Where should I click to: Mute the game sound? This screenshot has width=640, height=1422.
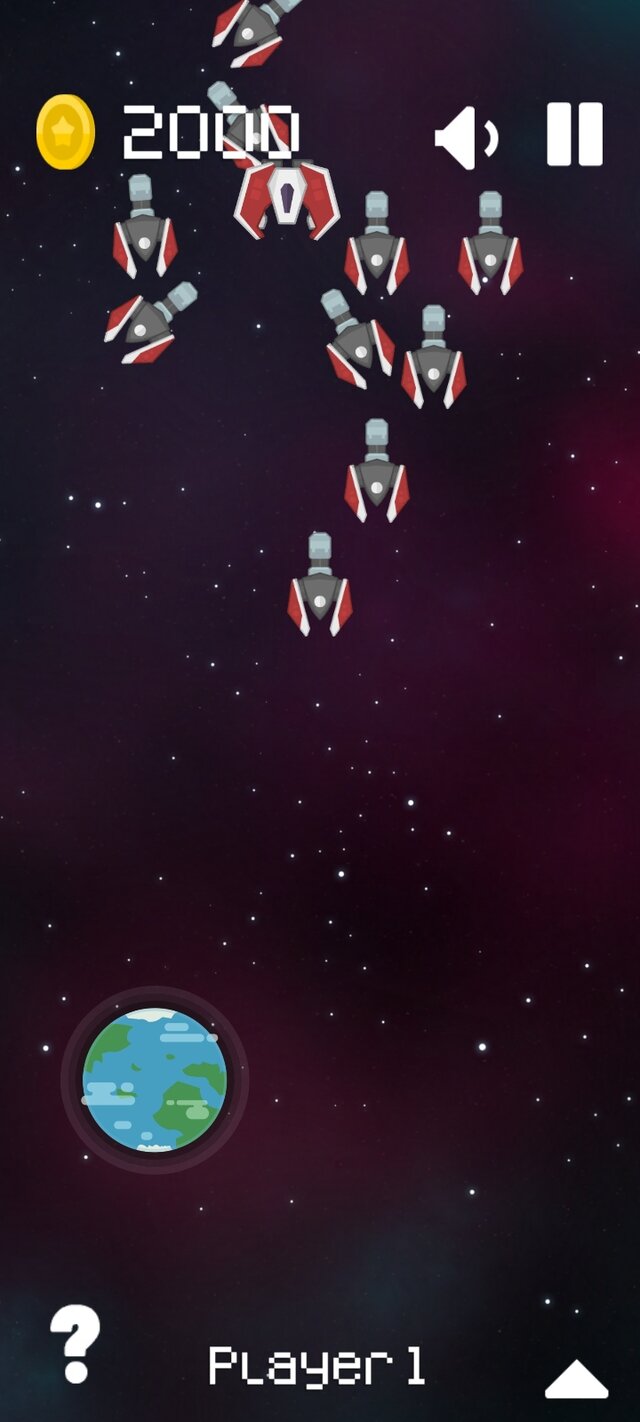click(465, 137)
